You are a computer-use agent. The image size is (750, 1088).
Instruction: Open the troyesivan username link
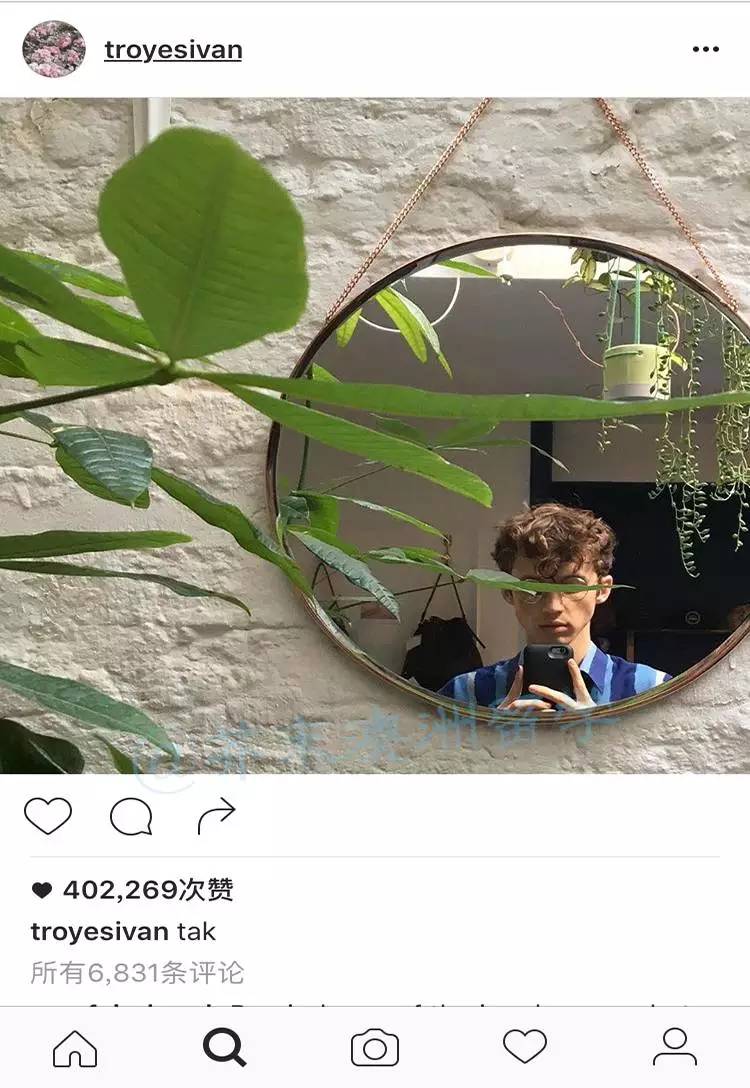coord(173,50)
